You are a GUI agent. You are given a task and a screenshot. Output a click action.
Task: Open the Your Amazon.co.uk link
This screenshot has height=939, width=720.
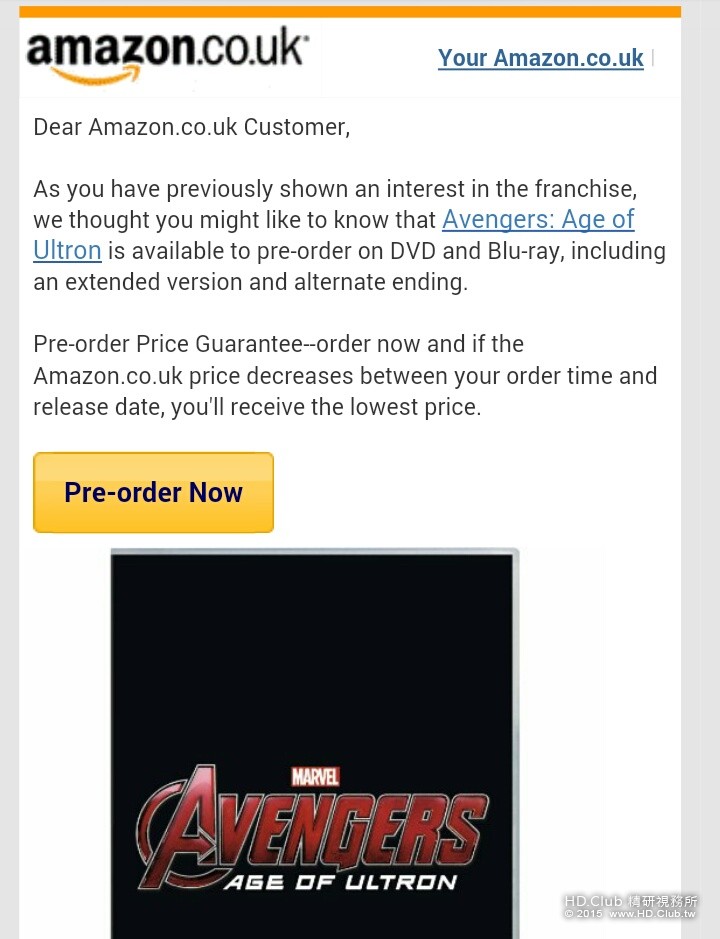click(540, 58)
